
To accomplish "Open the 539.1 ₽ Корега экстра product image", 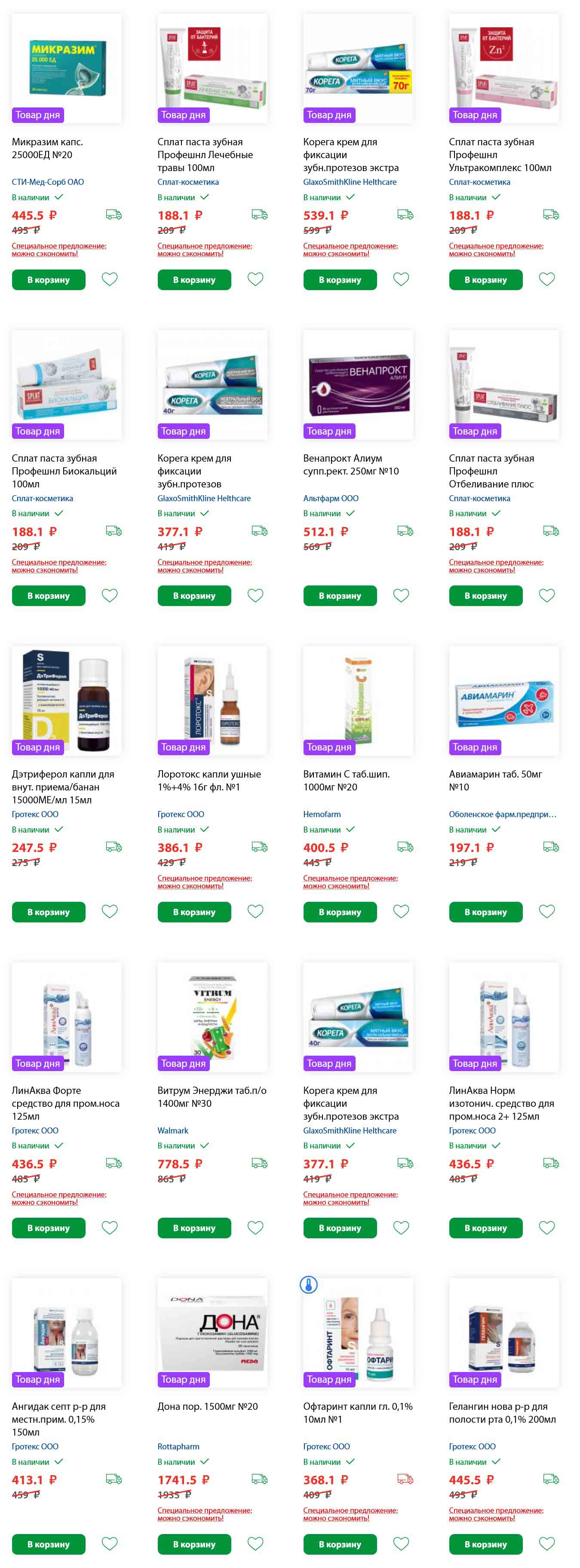I will pyautogui.click(x=358, y=69).
